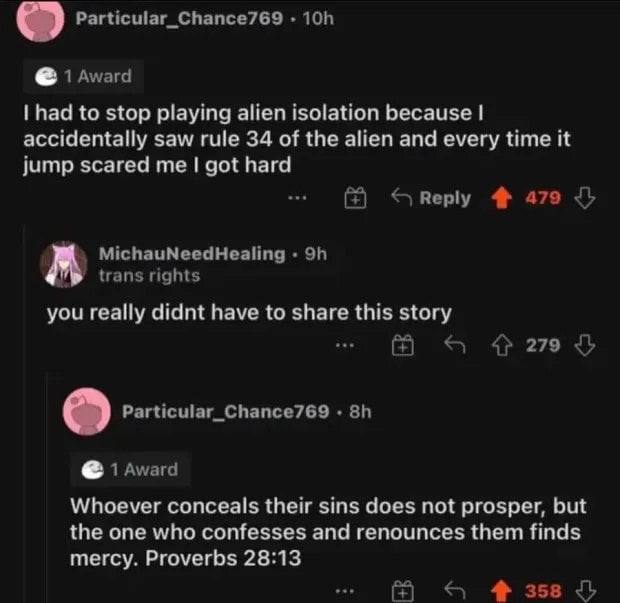View the 1 Award on the top comment

(x=85, y=76)
